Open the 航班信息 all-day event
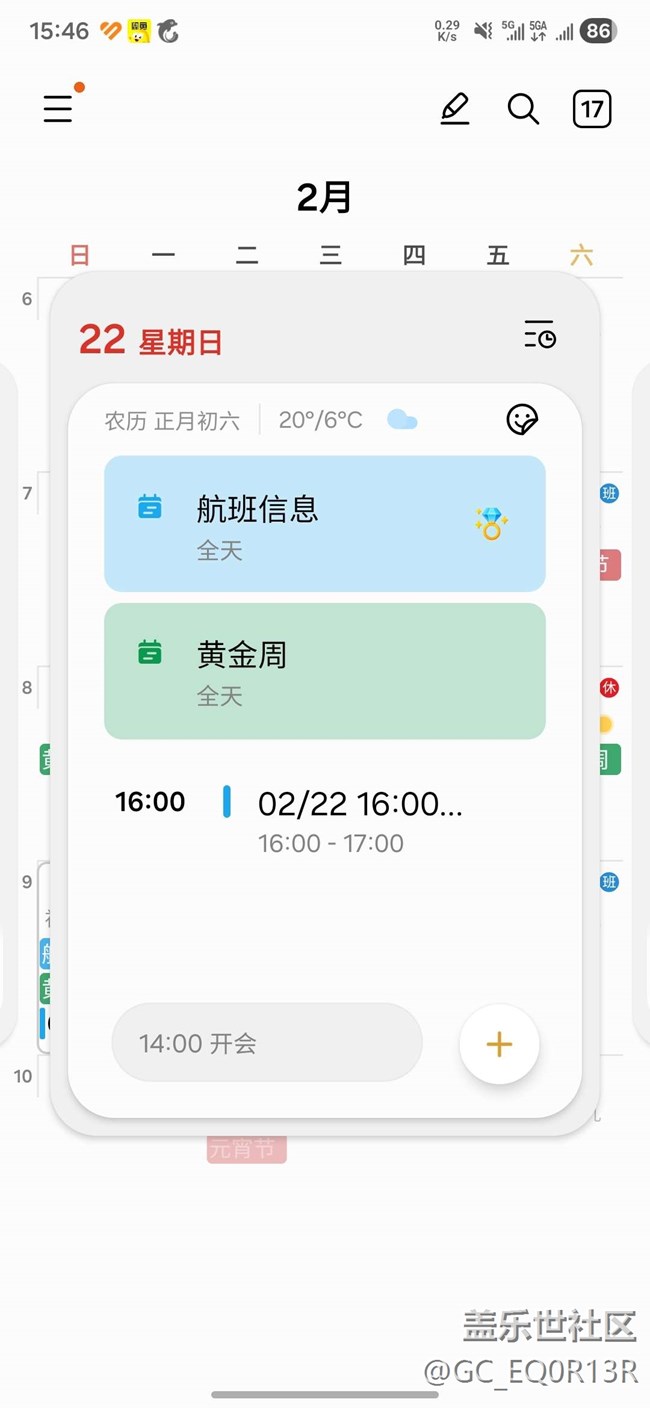 (324, 523)
